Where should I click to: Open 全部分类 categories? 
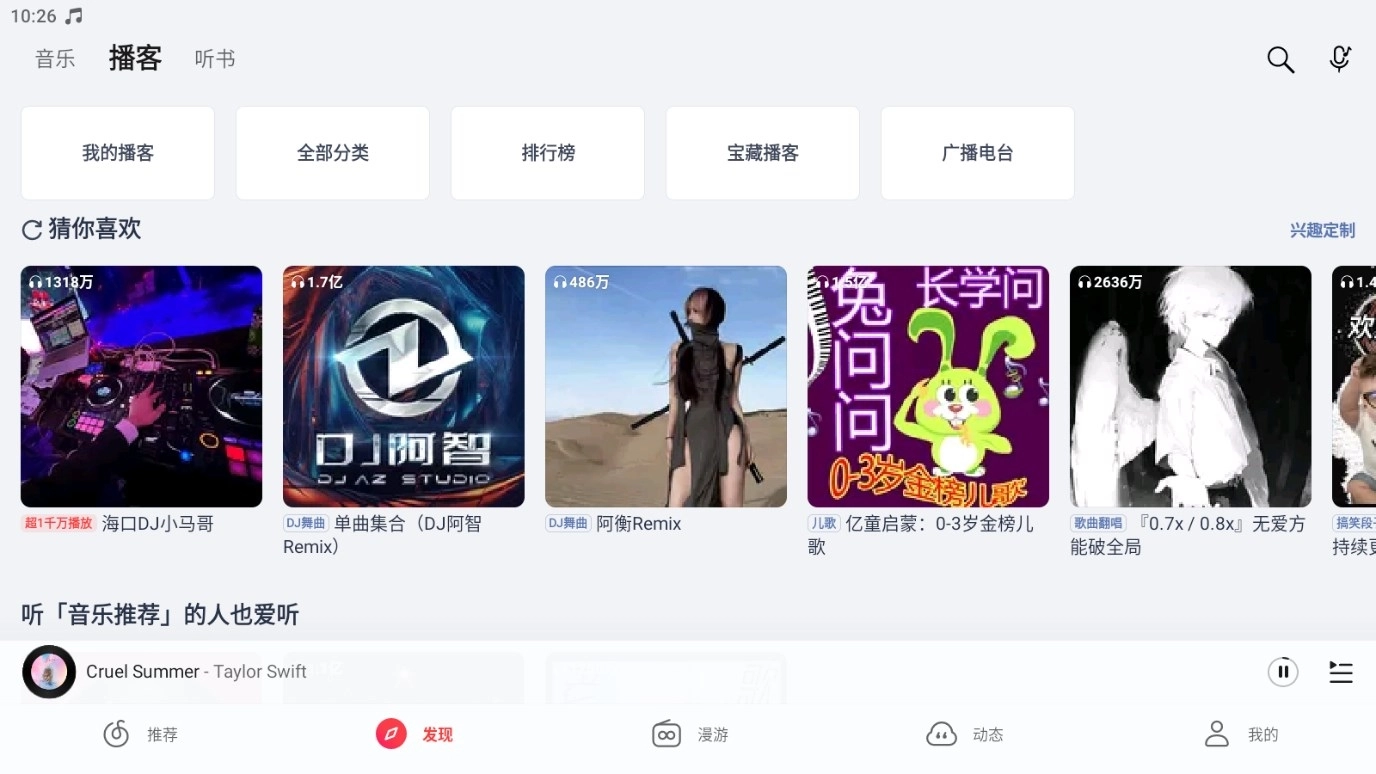[x=333, y=153]
